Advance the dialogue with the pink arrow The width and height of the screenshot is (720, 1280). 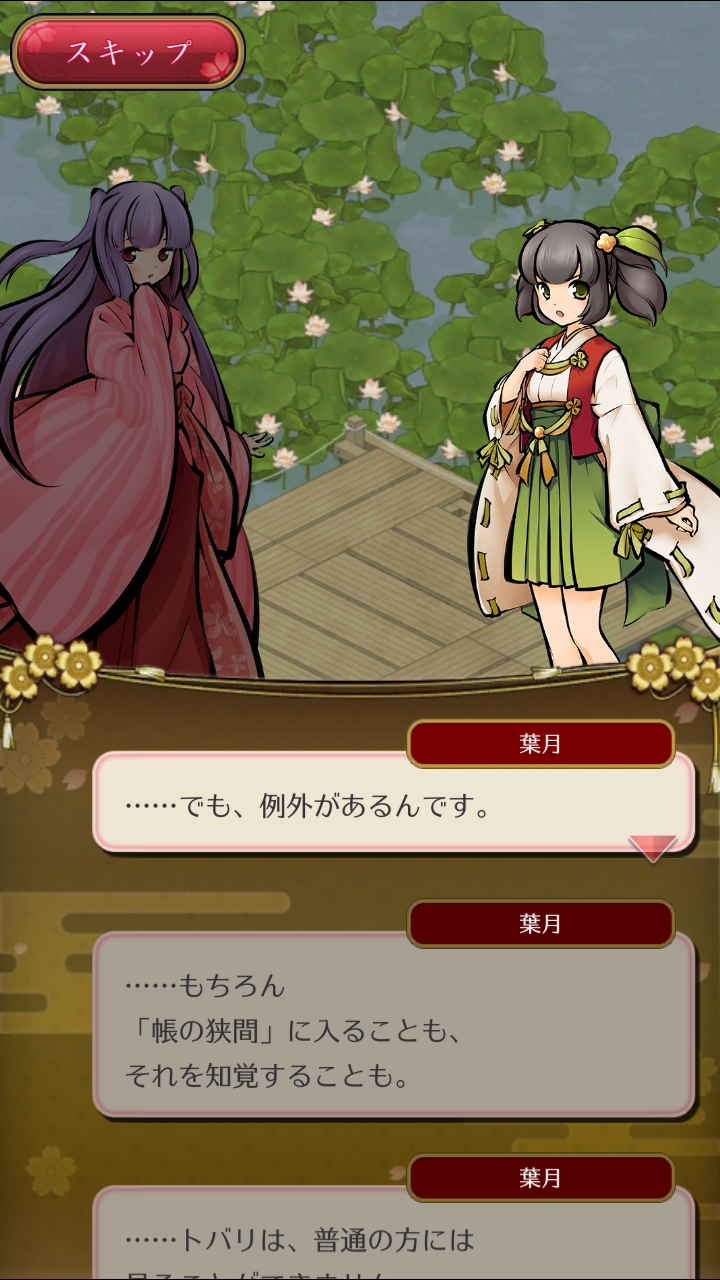(x=652, y=847)
